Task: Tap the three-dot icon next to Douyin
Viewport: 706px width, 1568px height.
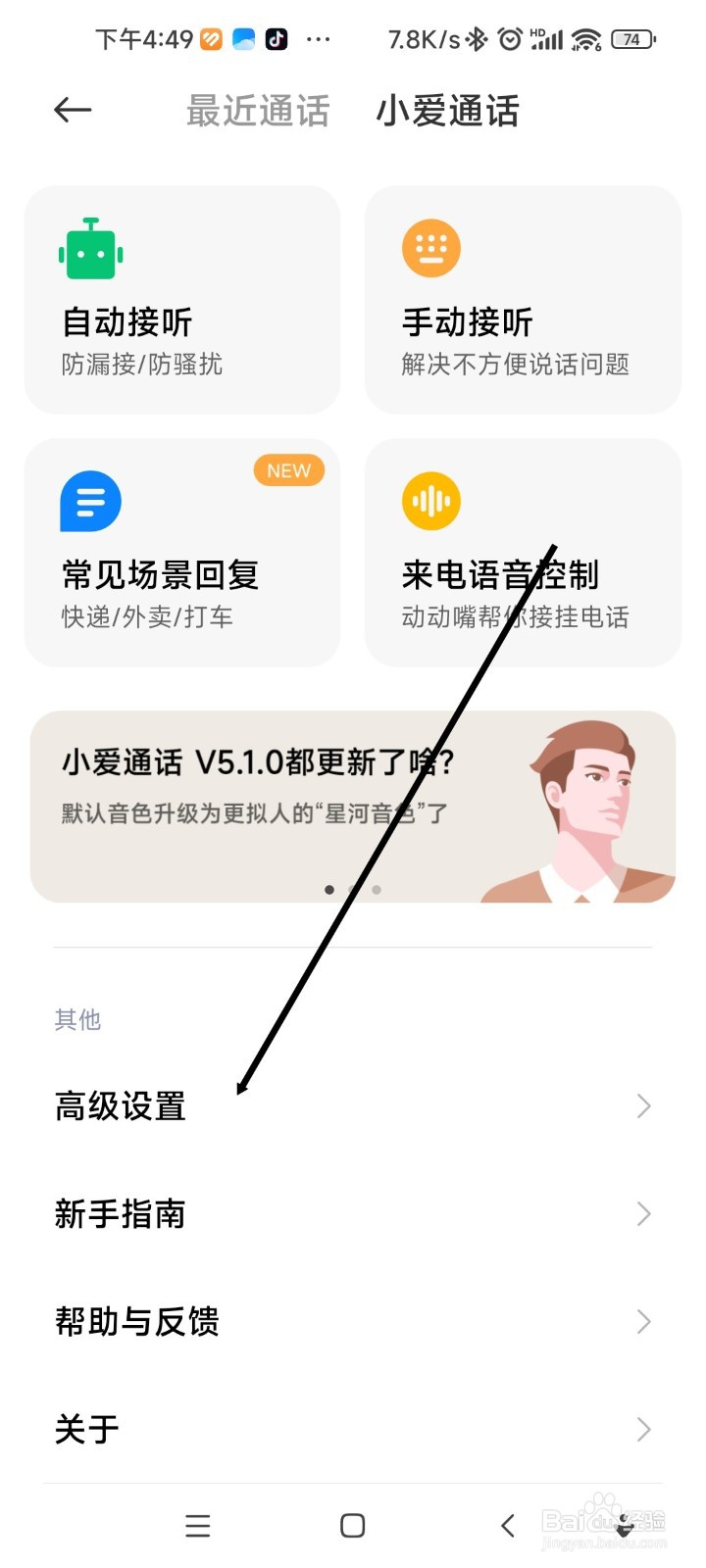Action: click(319, 39)
